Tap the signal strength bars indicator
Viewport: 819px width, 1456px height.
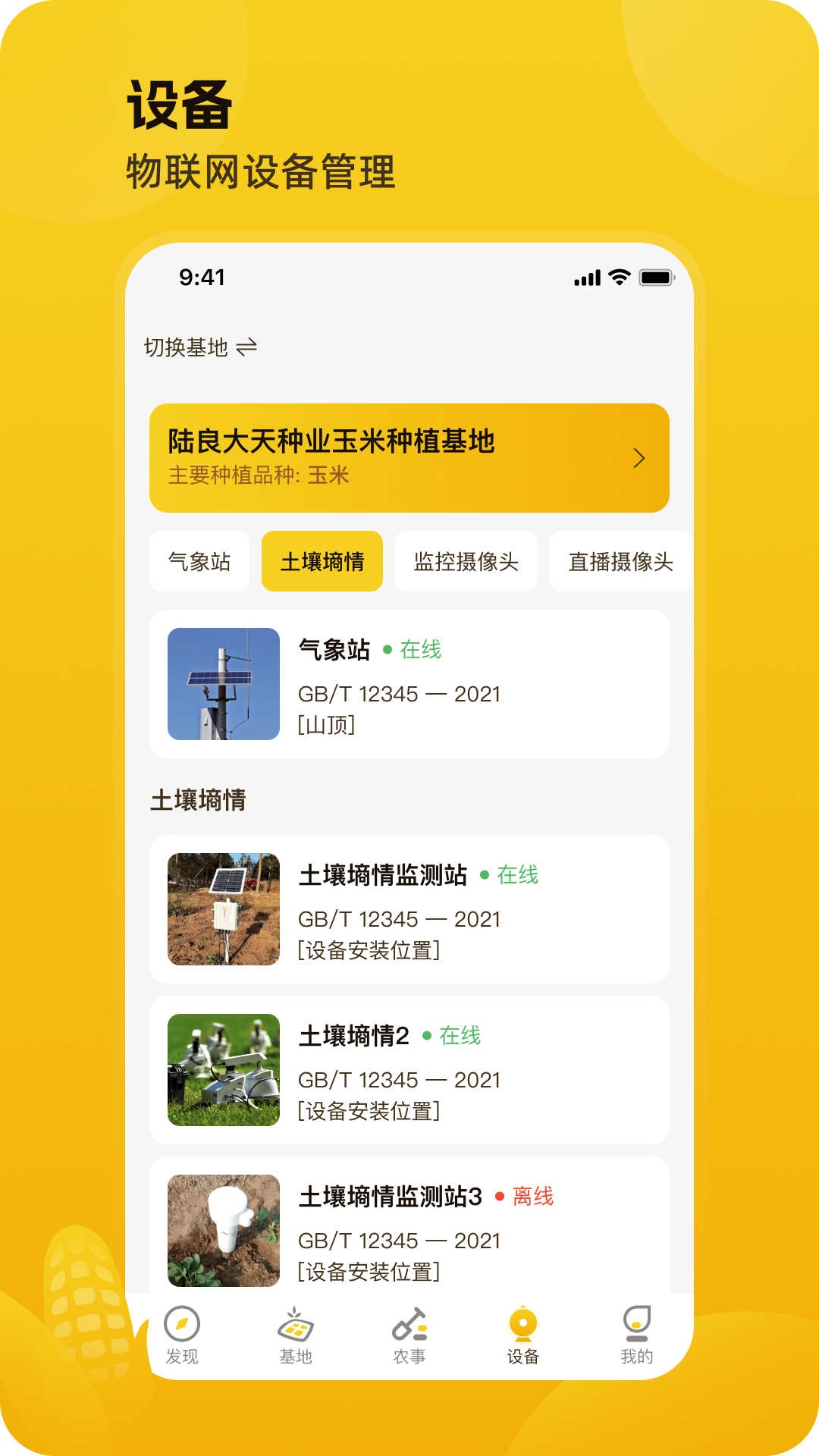click(588, 279)
